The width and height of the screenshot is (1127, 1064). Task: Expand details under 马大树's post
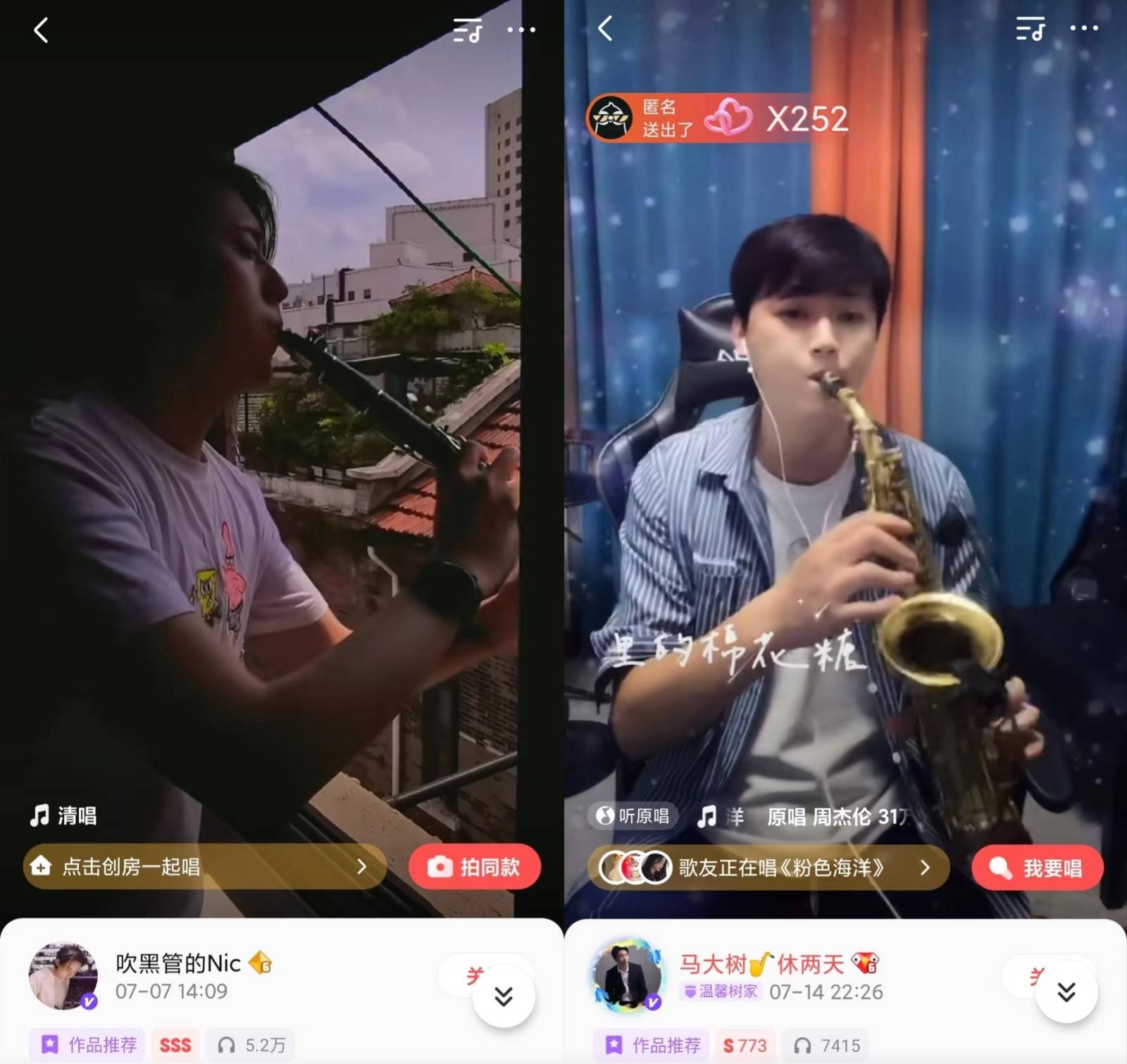click(1066, 992)
